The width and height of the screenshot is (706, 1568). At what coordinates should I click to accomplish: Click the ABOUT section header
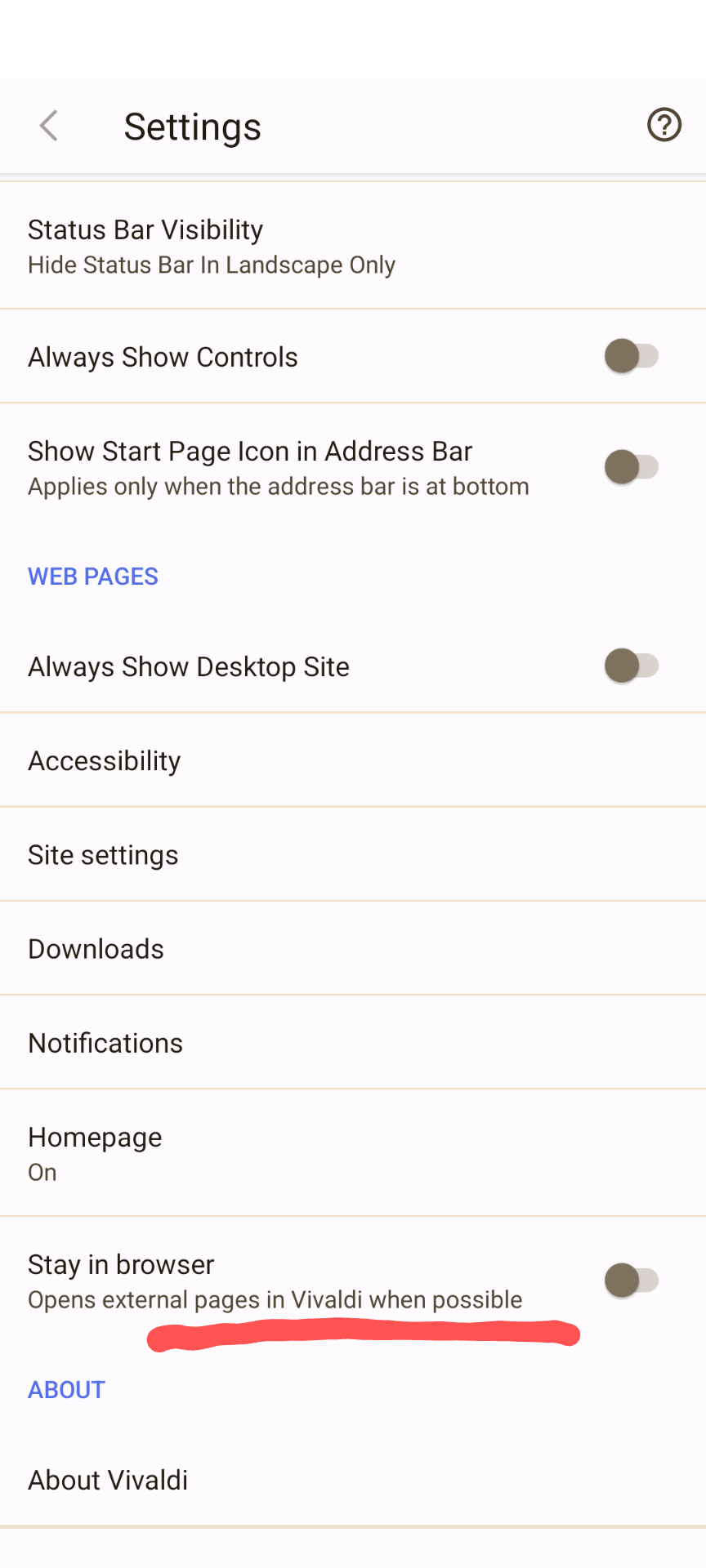pyautogui.click(x=66, y=1388)
